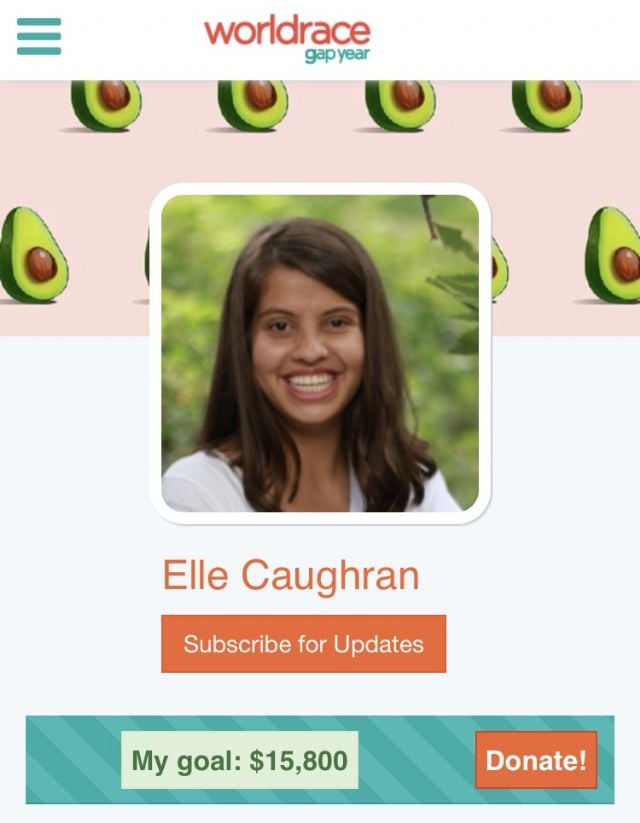The height and width of the screenshot is (823, 640).
Task: Open the hamburger menu
Action: point(39,37)
